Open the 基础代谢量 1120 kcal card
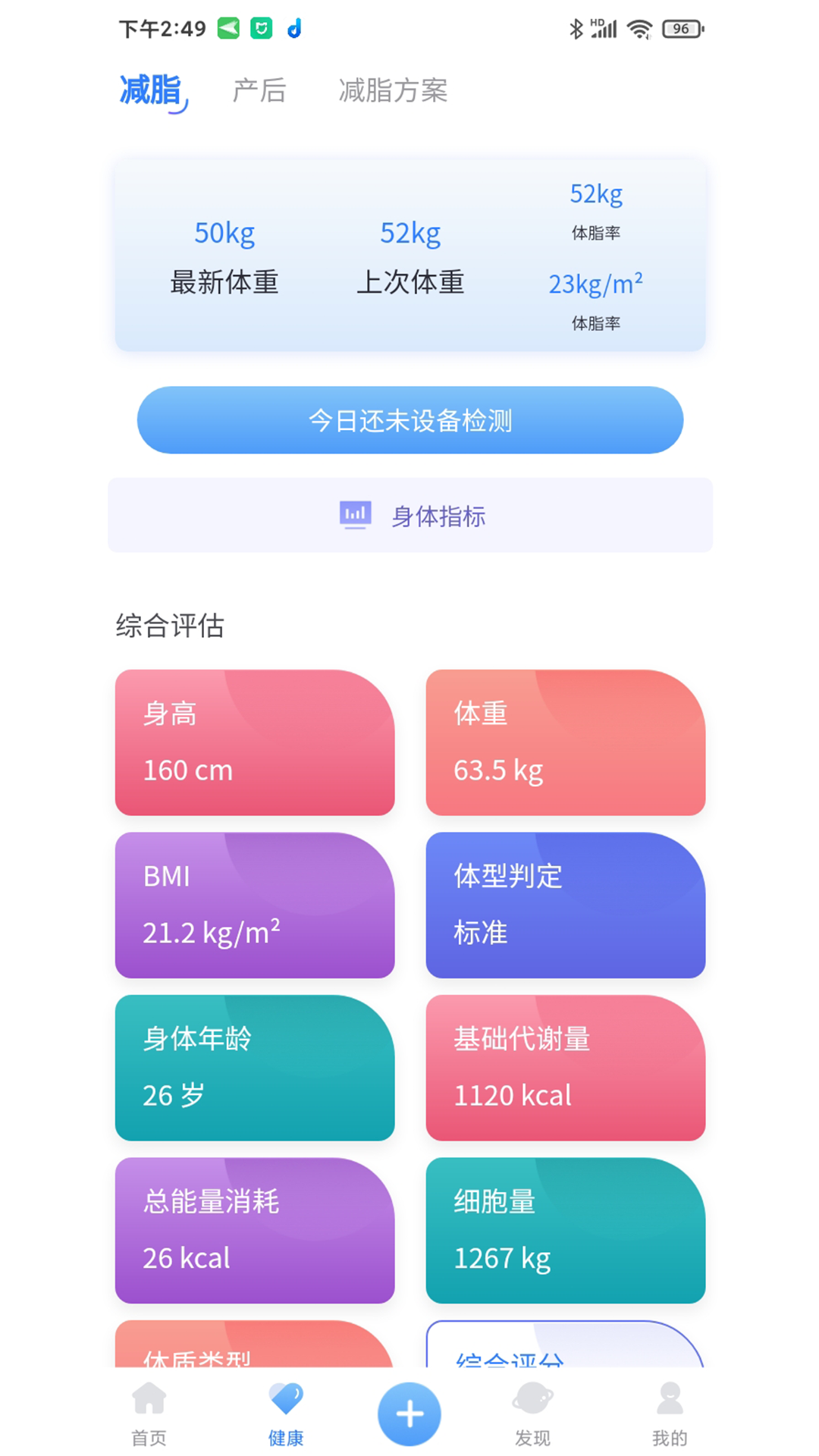 tap(565, 1068)
